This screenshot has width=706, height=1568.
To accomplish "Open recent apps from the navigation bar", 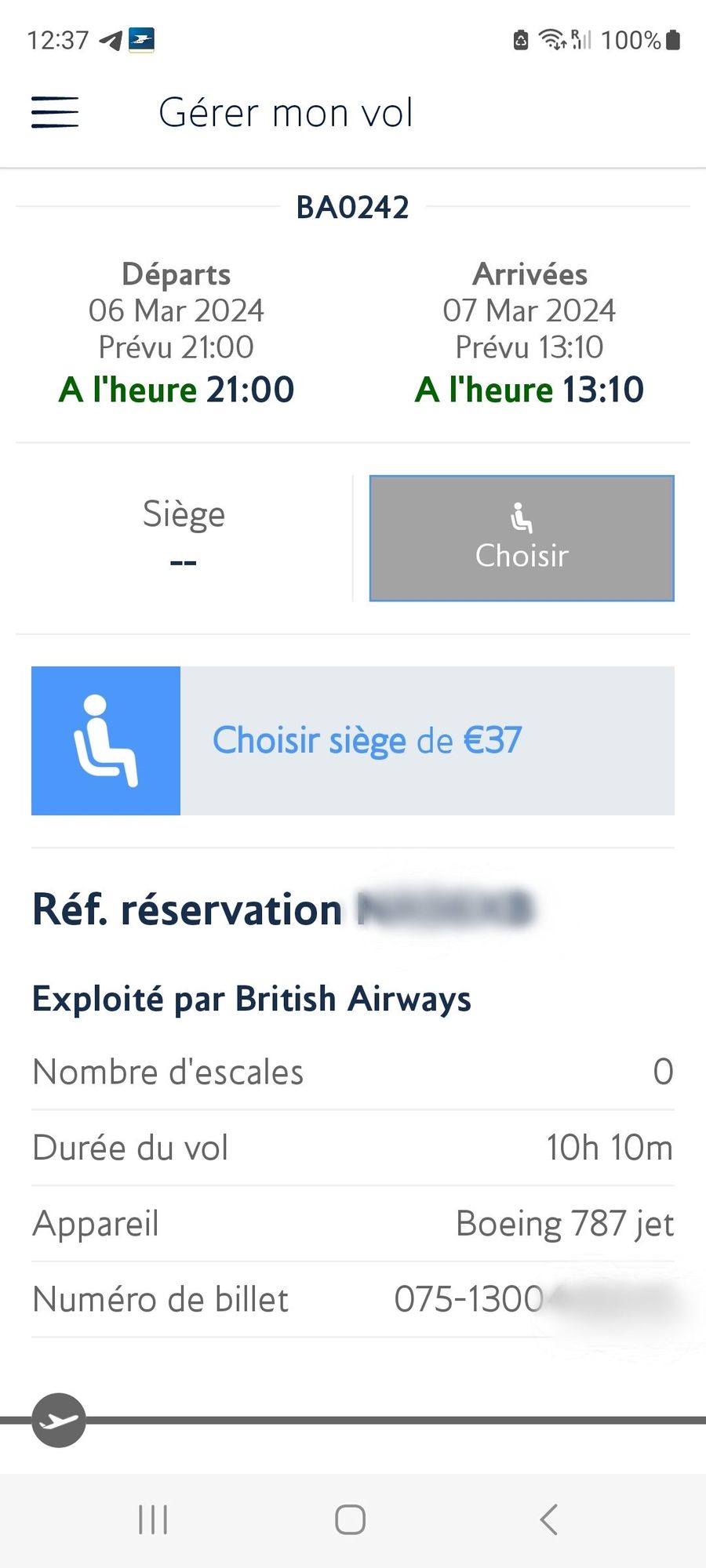I will click(x=153, y=1519).
